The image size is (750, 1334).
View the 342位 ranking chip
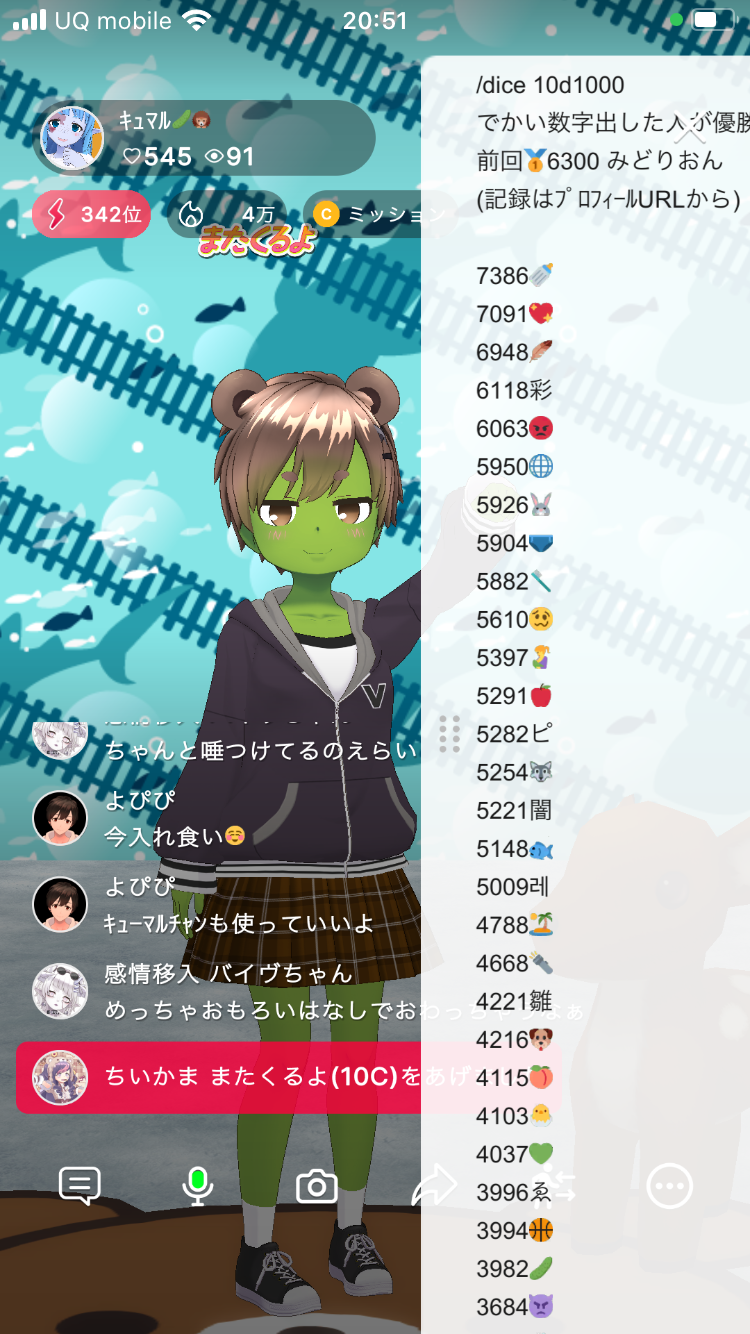click(x=92, y=214)
